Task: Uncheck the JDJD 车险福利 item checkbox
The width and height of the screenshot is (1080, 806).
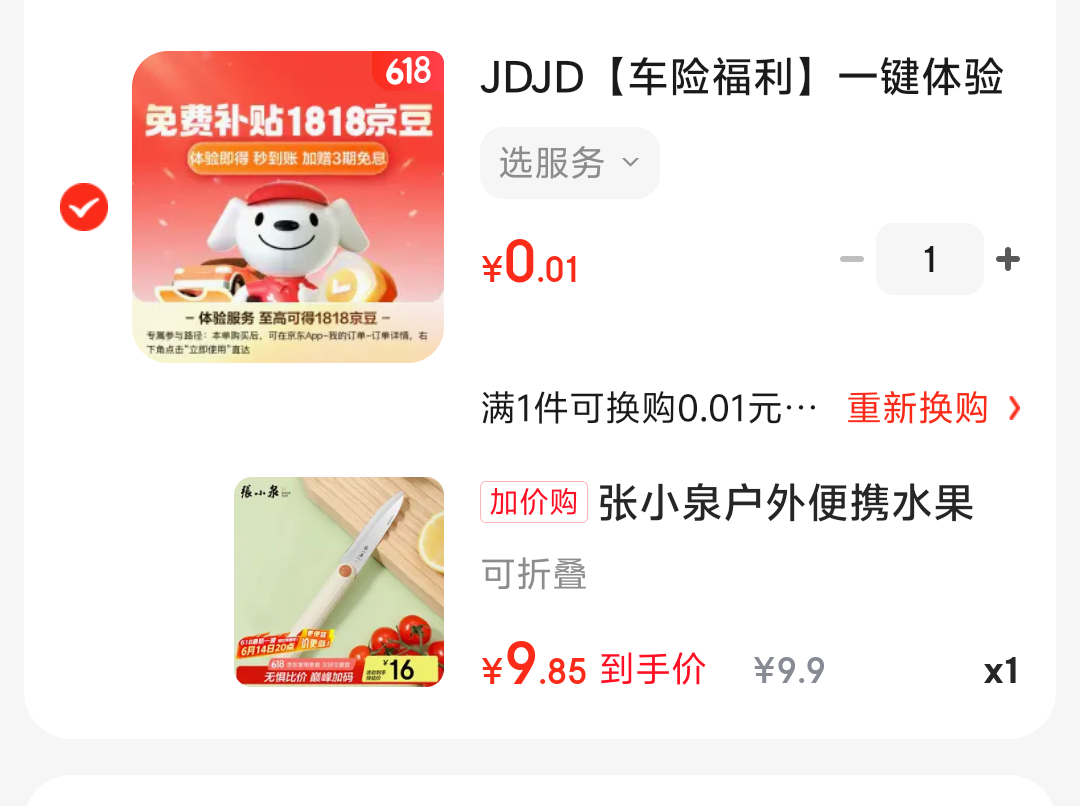Action: [84, 207]
